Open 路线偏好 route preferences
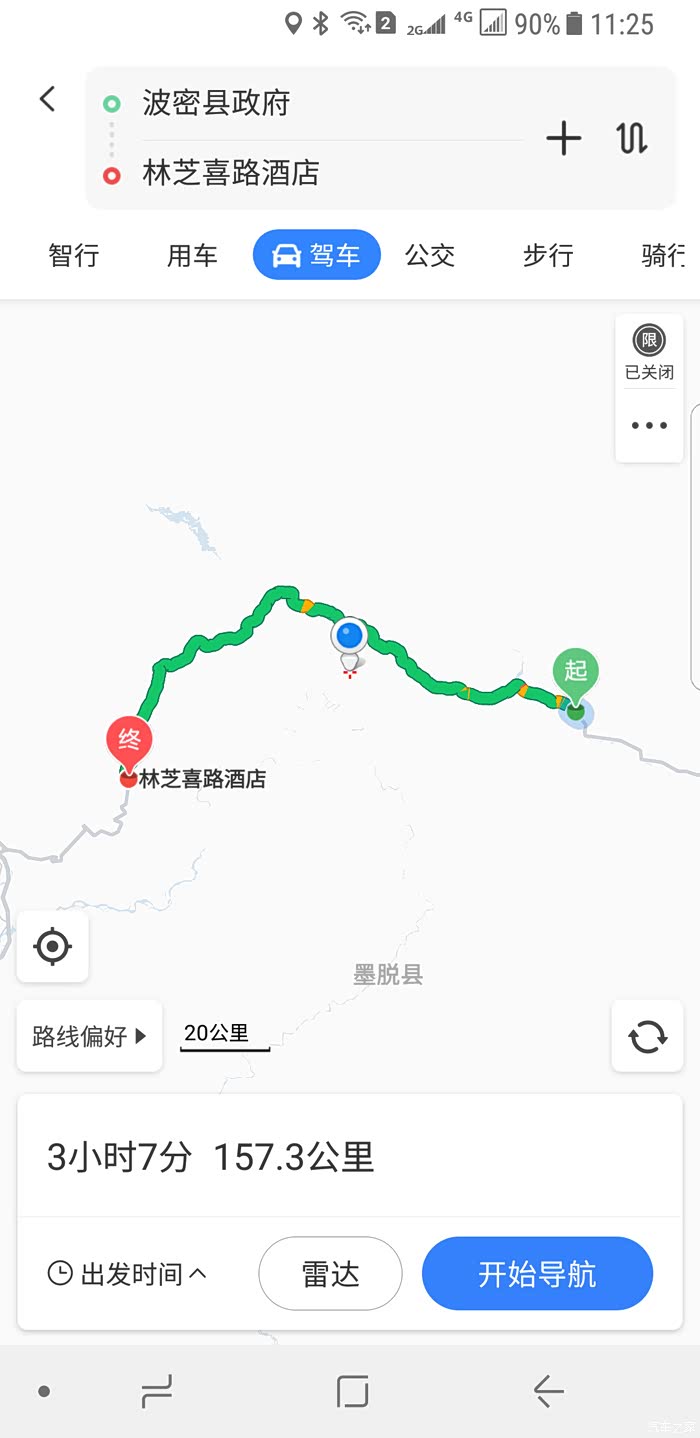 [89, 1036]
